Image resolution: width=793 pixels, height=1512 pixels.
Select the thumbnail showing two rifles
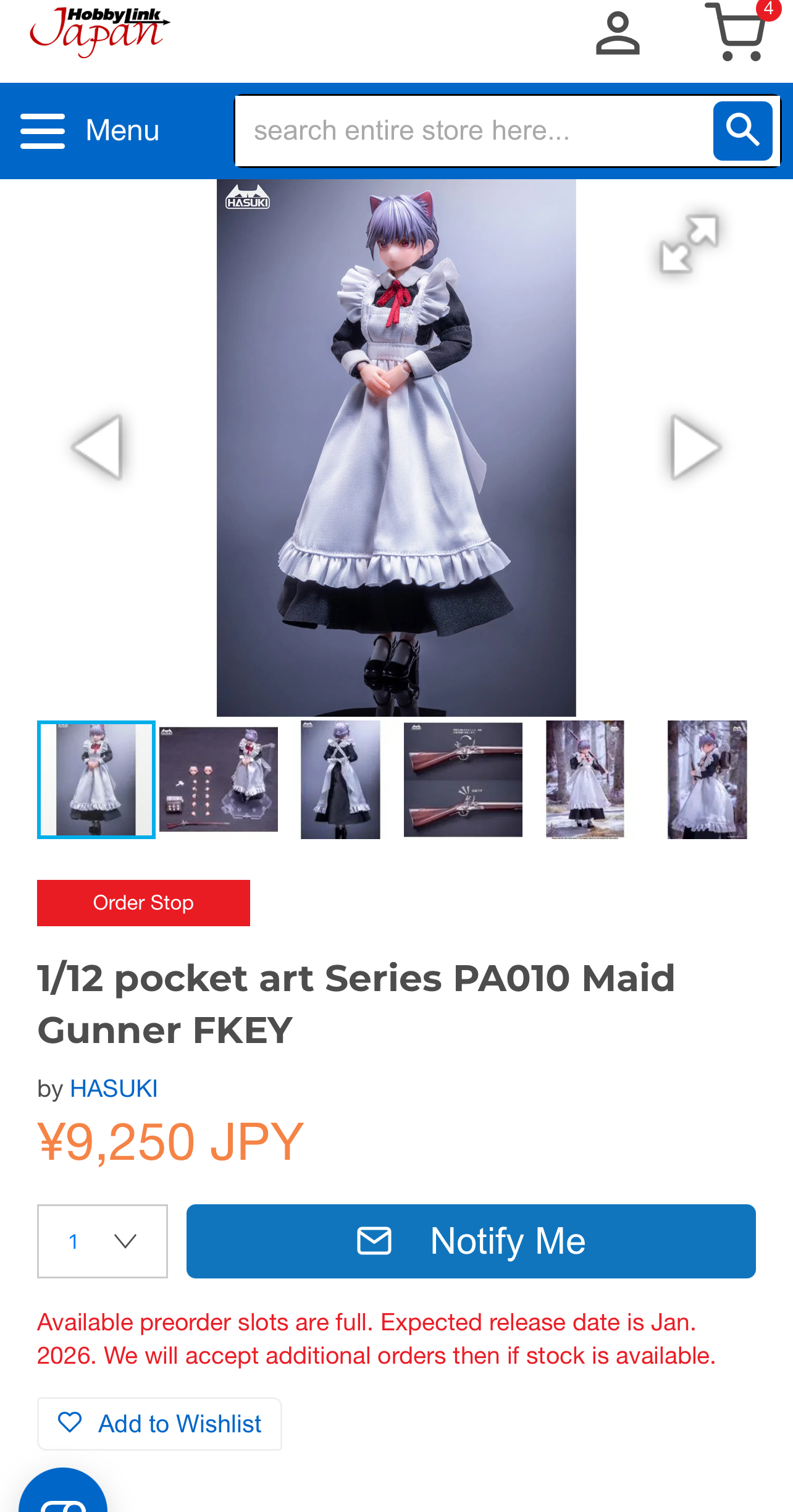click(x=463, y=779)
